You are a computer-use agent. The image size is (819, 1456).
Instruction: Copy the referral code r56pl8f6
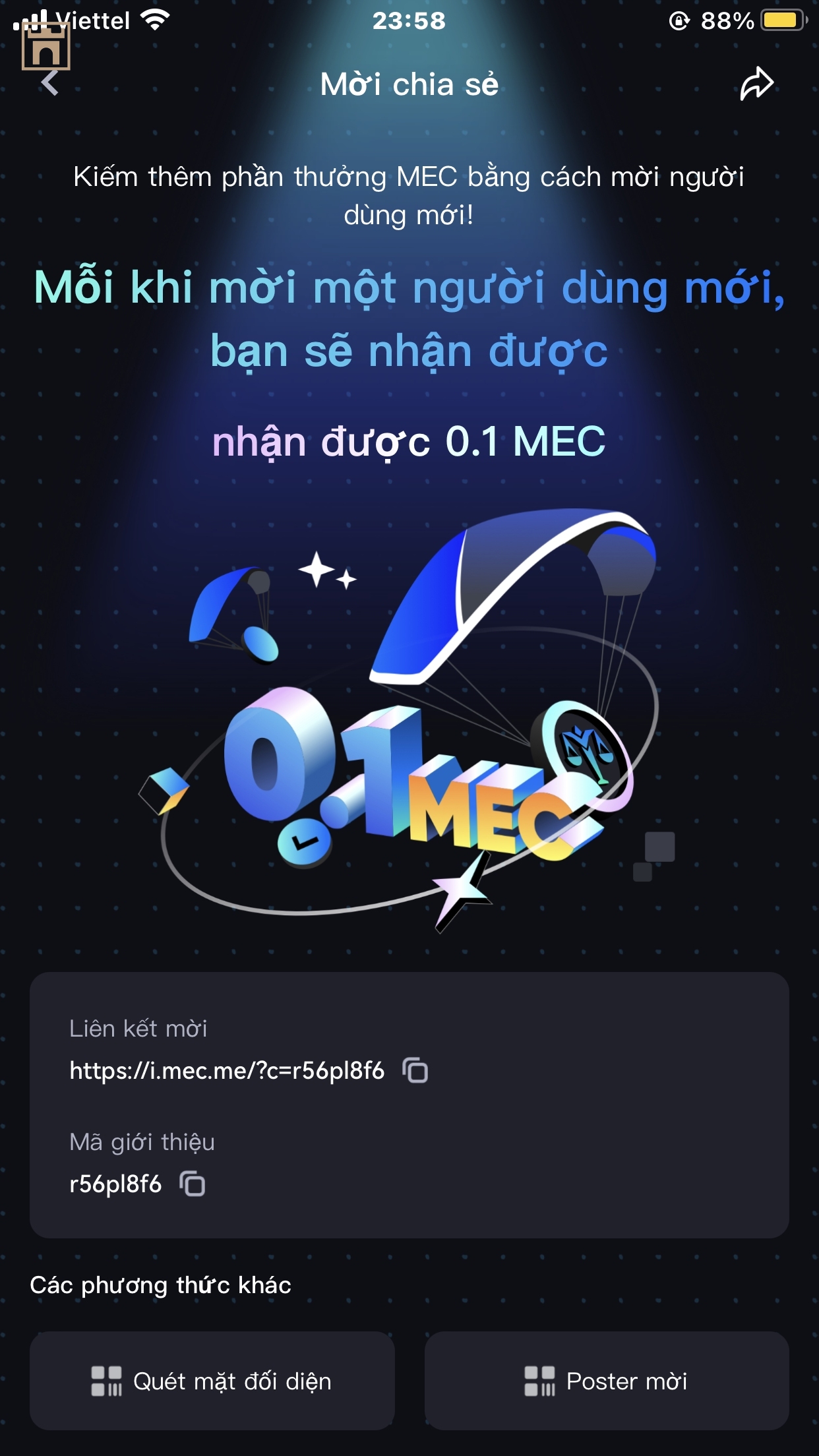(193, 1184)
